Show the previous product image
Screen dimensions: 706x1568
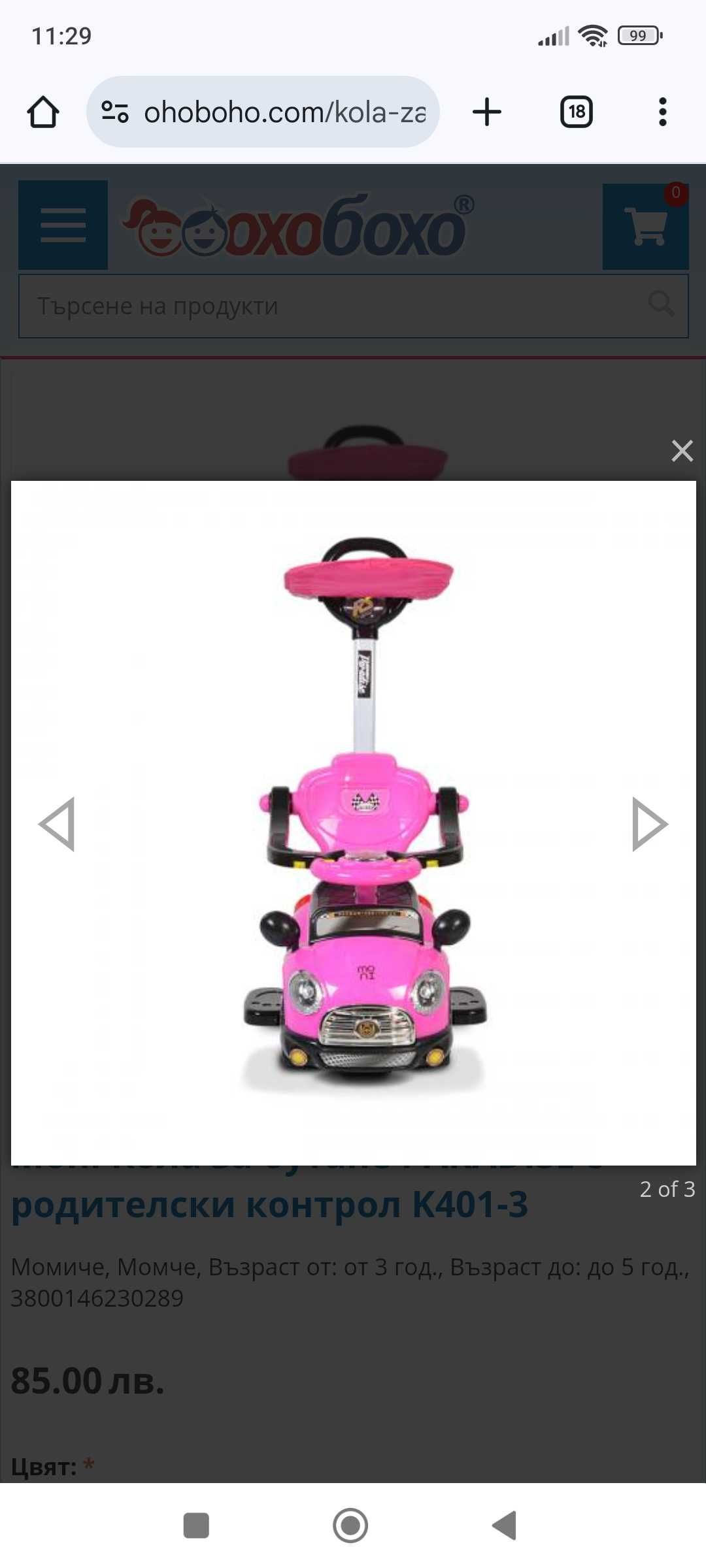pyautogui.click(x=57, y=825)
